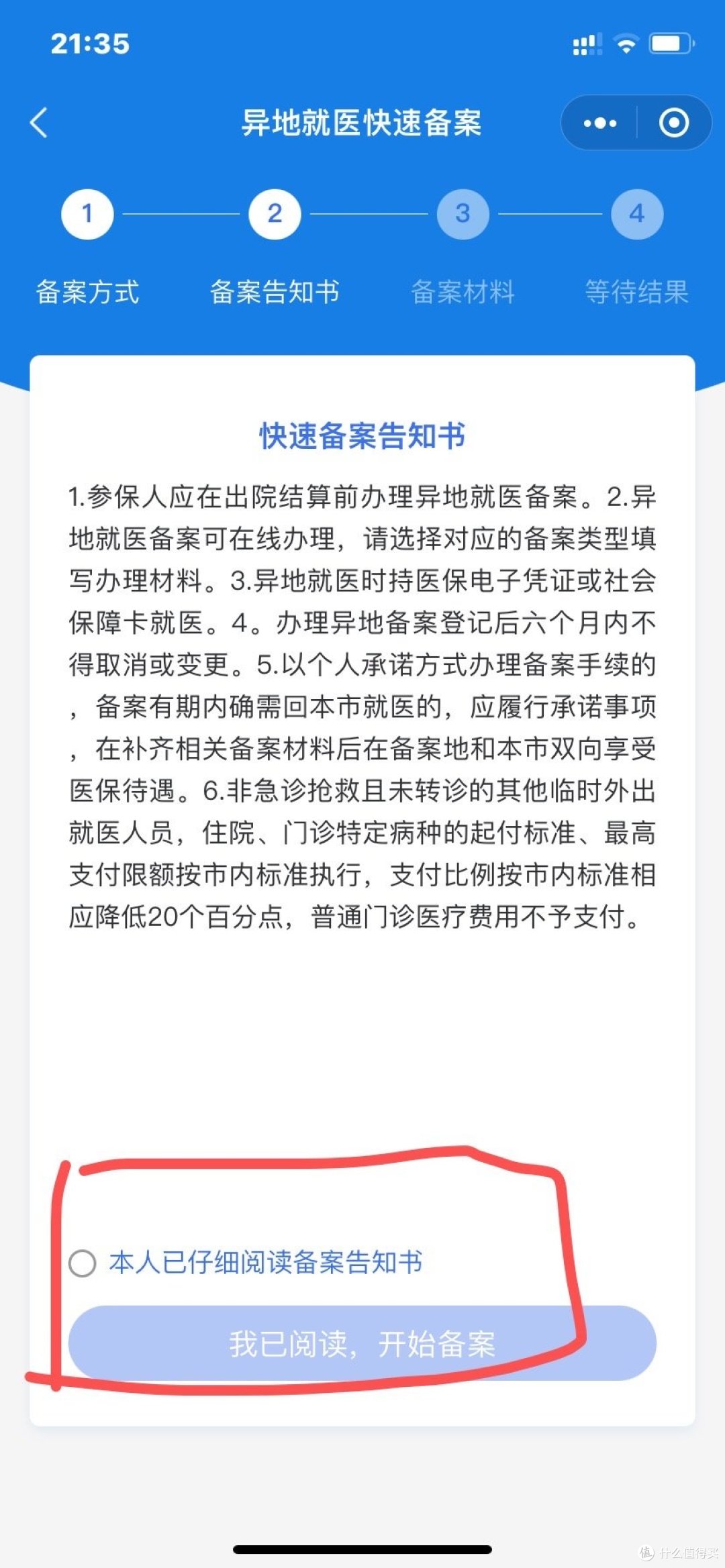Open the mini program's three-dot menu
Screen dimensions: 725x1568
tap(599, 123)
